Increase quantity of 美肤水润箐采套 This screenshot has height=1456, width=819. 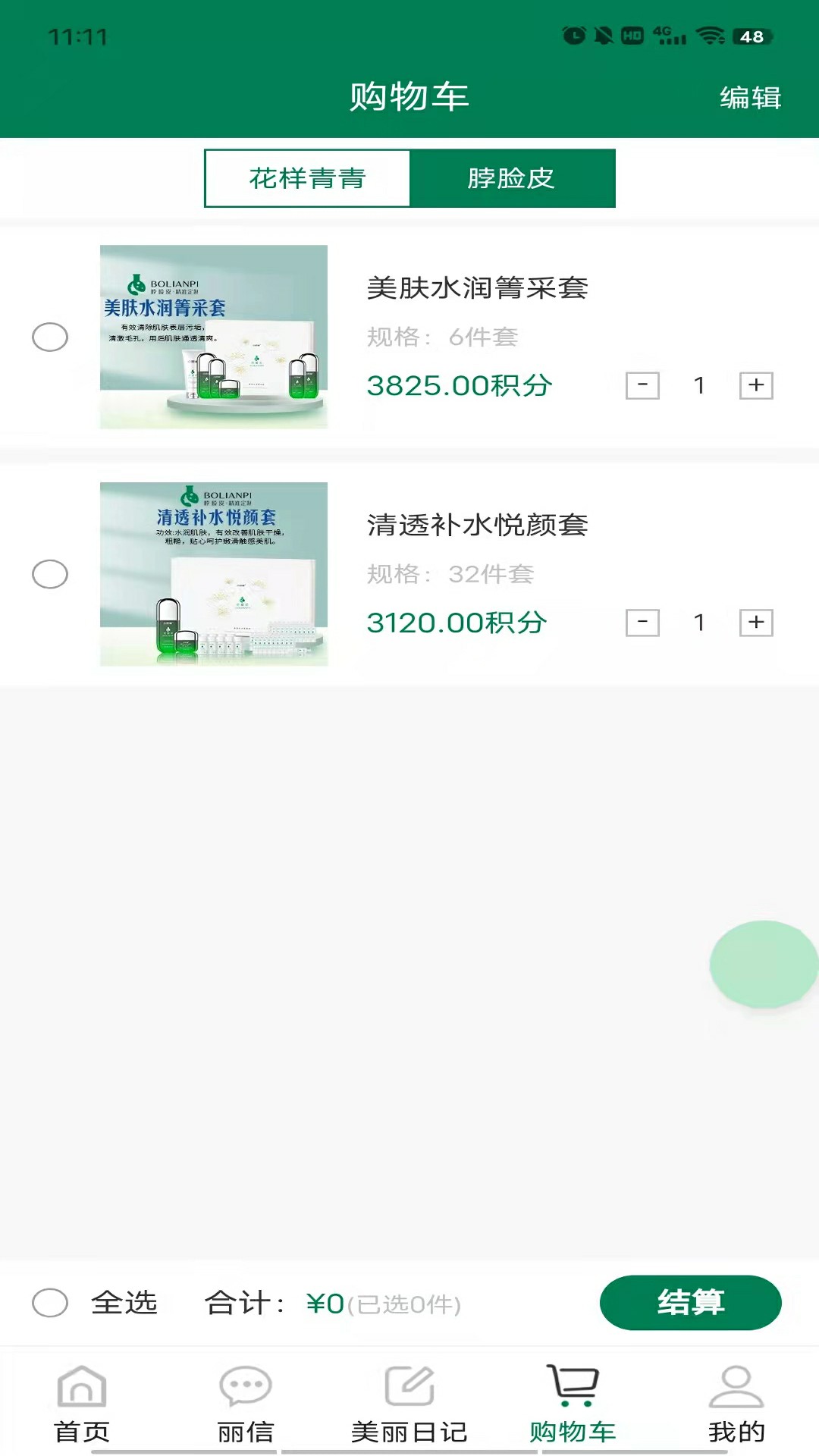[756, 385]
